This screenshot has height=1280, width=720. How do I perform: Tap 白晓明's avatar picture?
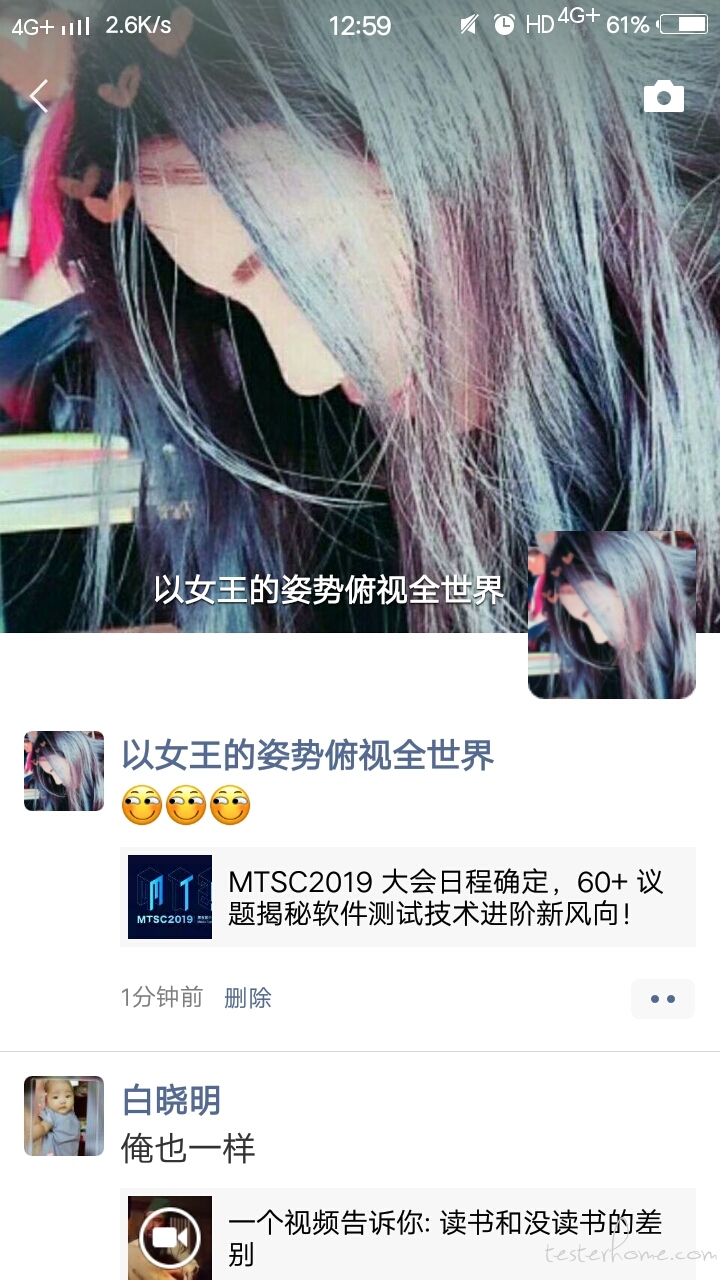click(64, 1116)
